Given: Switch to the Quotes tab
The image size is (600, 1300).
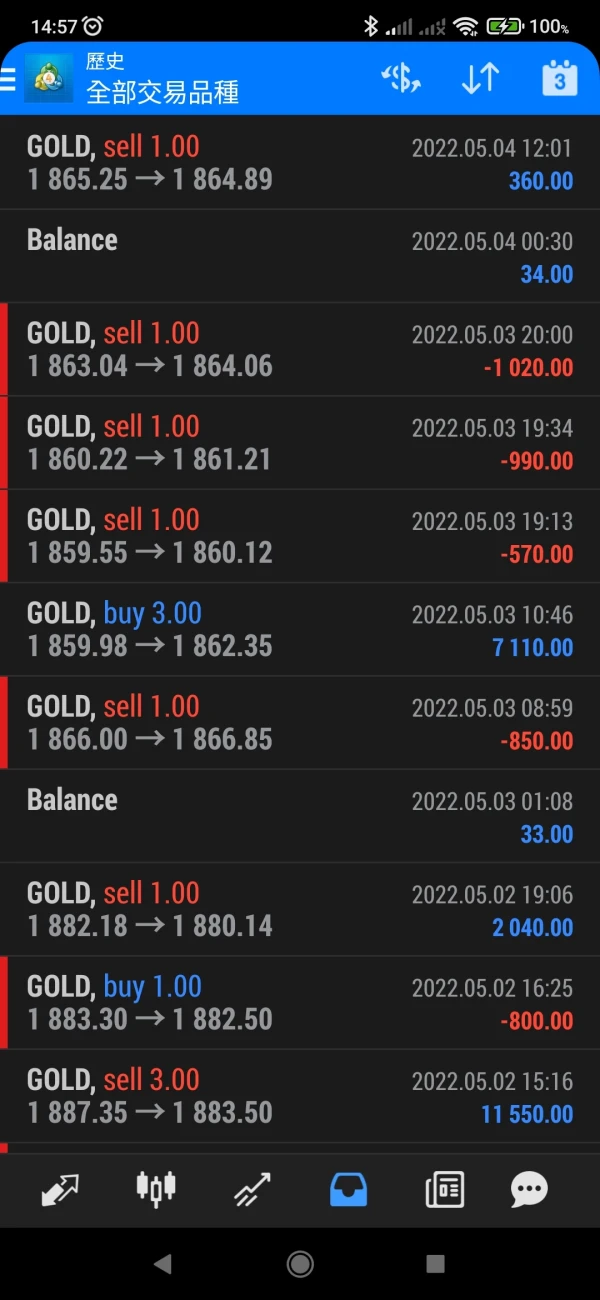Looking at the screenshot, I should pos(60,1189).
